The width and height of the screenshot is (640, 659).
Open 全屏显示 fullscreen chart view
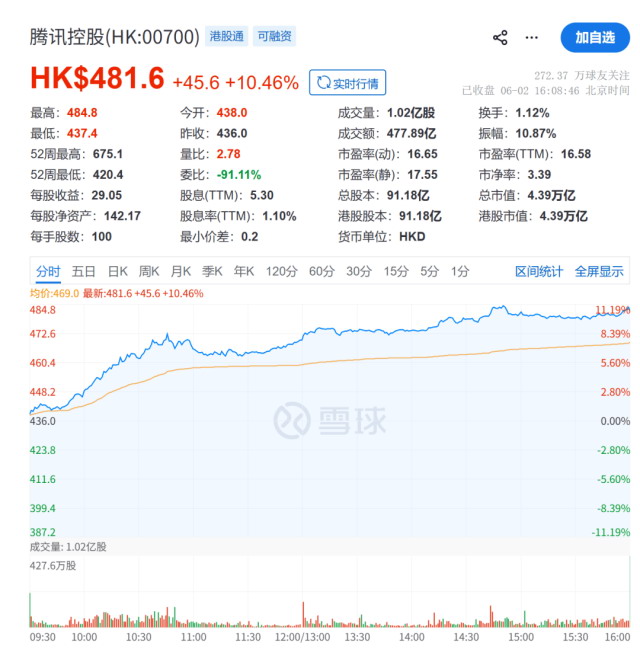[599, 272]
